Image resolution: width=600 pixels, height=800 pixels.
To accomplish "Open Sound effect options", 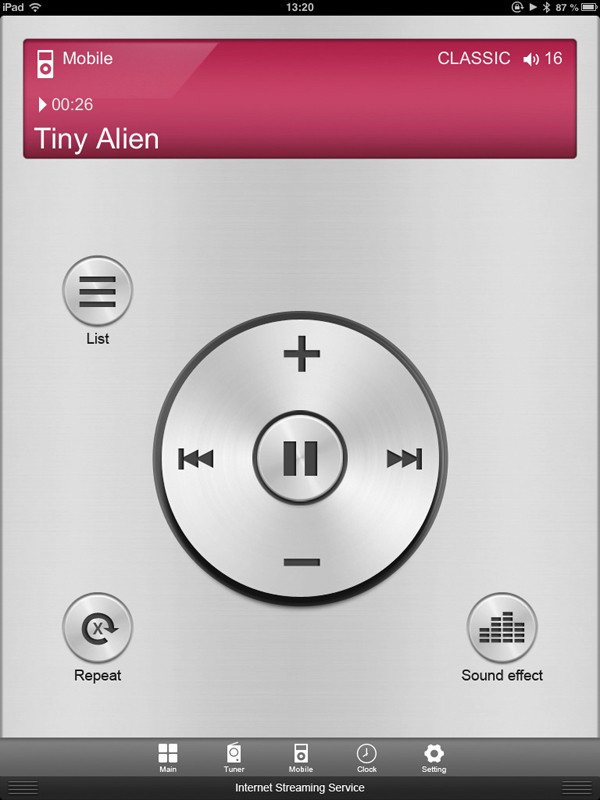I will coord(502,628).
